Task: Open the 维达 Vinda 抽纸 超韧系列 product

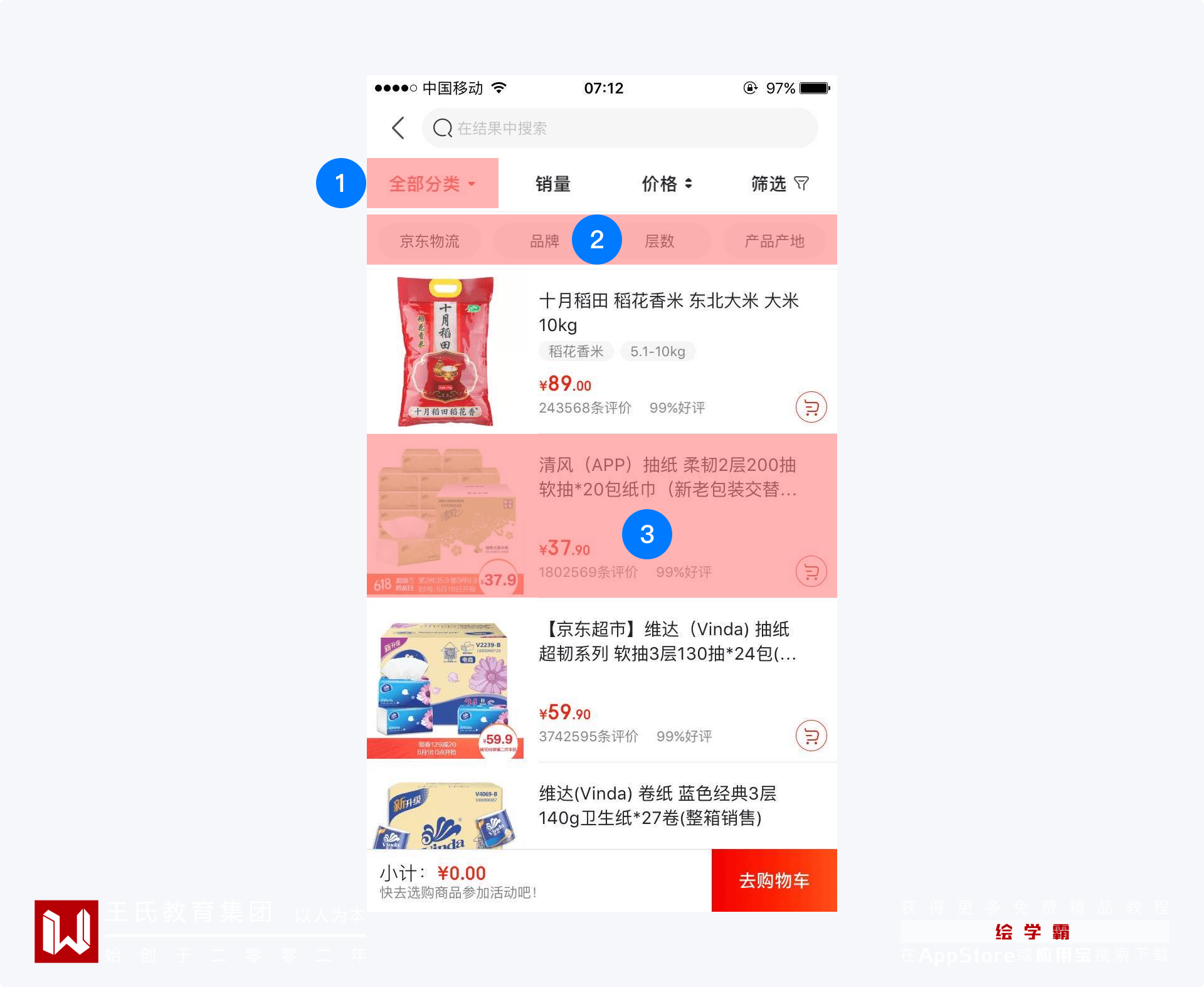Action: point(667,641)
